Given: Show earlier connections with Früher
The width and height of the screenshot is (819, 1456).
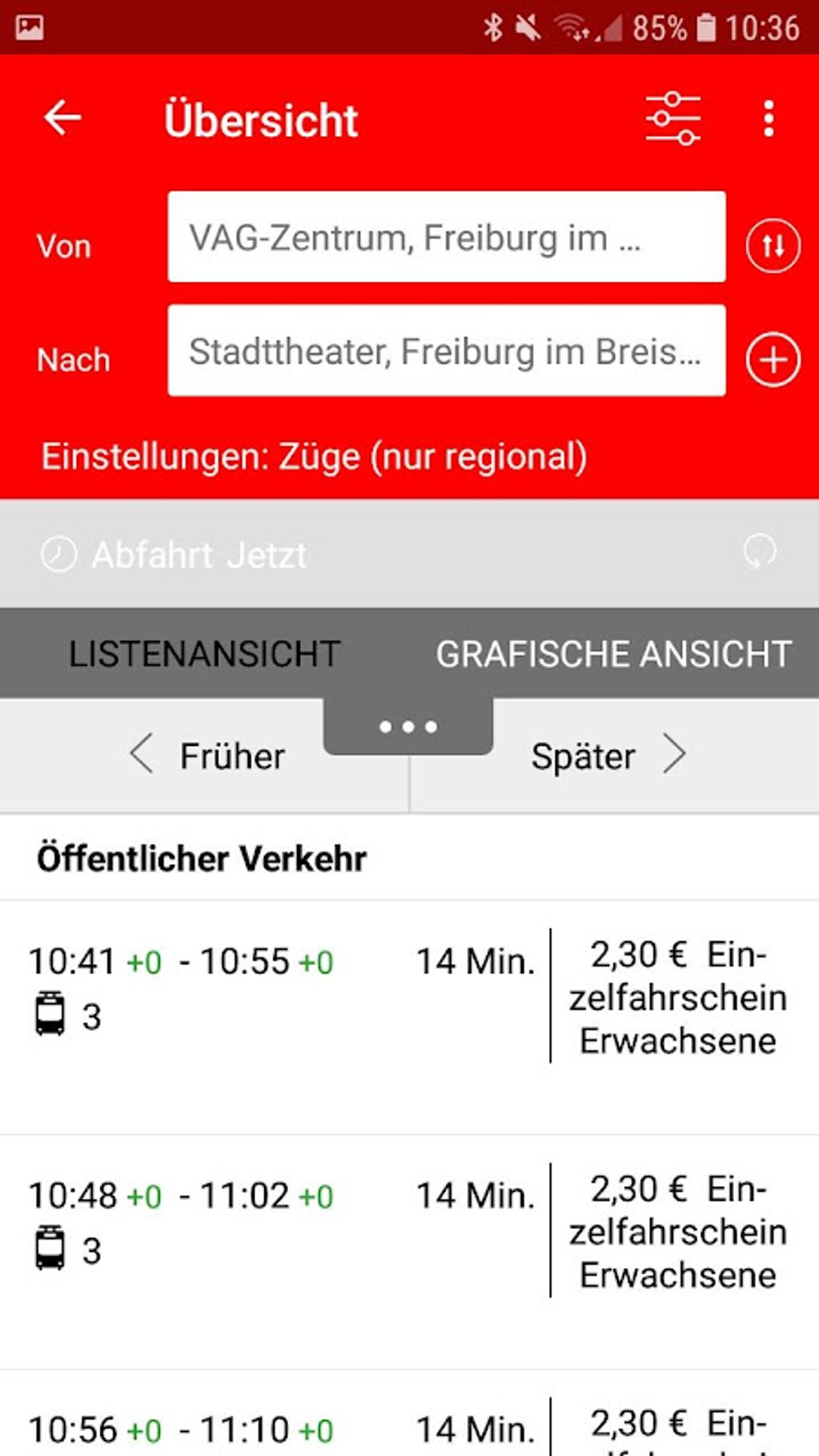Looking at the screenshot, I should pos(207,757).
